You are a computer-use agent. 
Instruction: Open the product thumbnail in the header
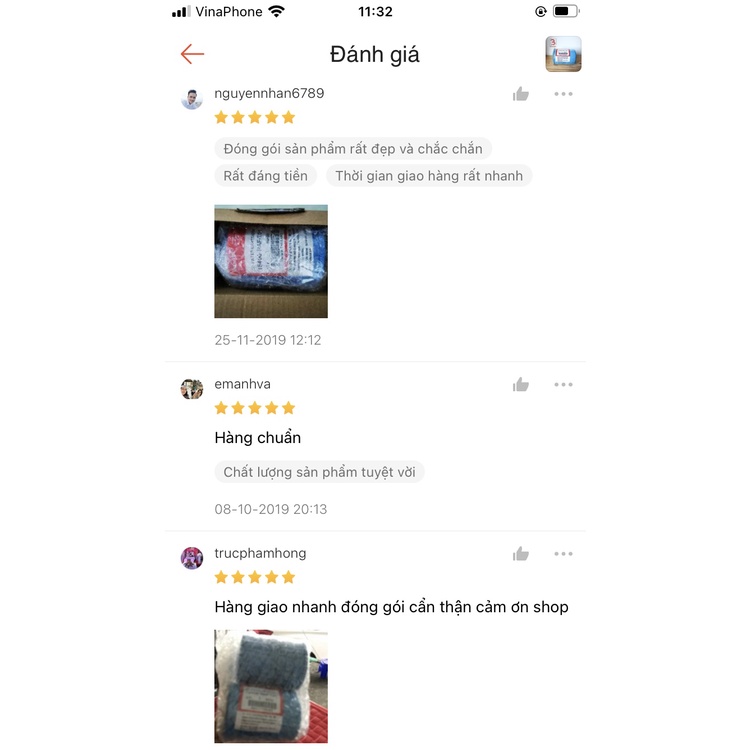pos(563,54)
